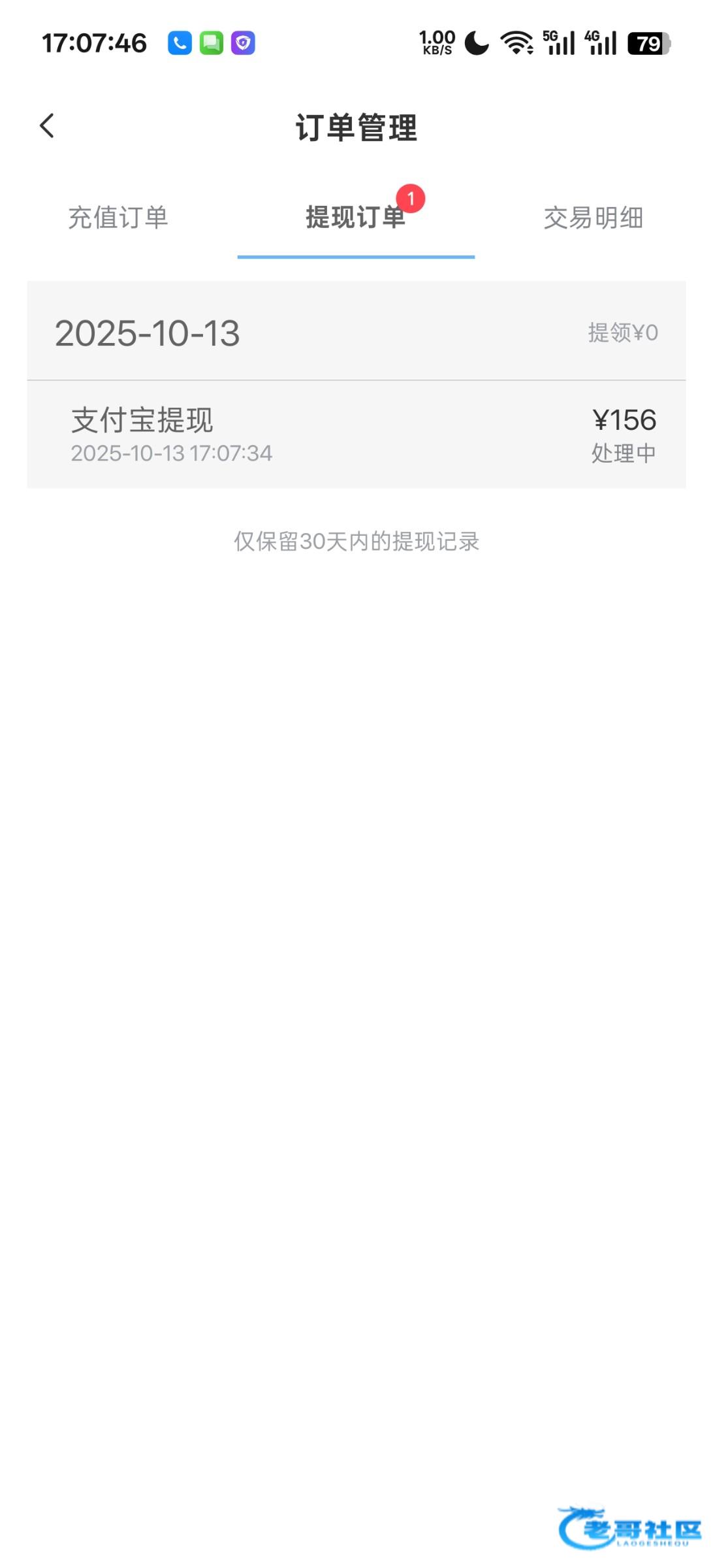Go back from 订单管理 page
The image size is (713, 1568).
point(47,126)
